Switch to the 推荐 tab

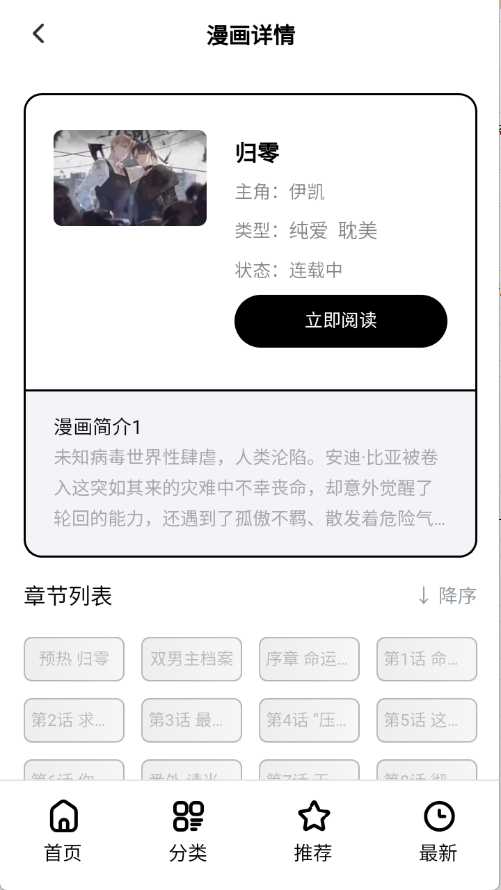[313, 831]
